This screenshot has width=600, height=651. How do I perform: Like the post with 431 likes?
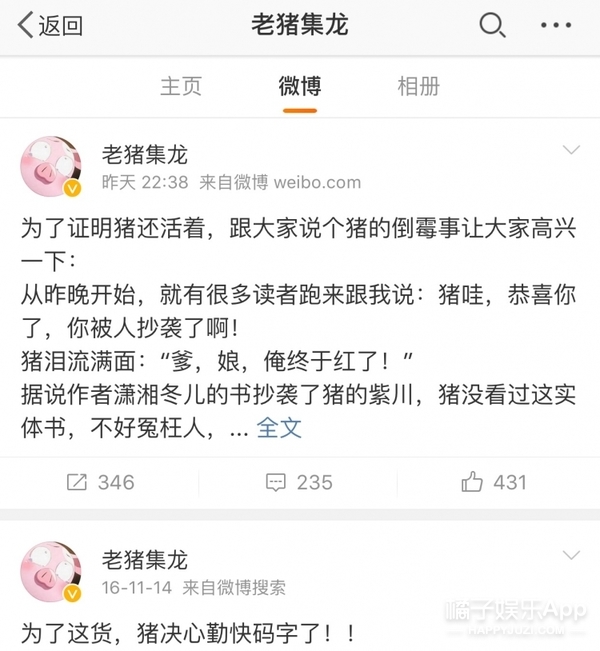point(494,482)
